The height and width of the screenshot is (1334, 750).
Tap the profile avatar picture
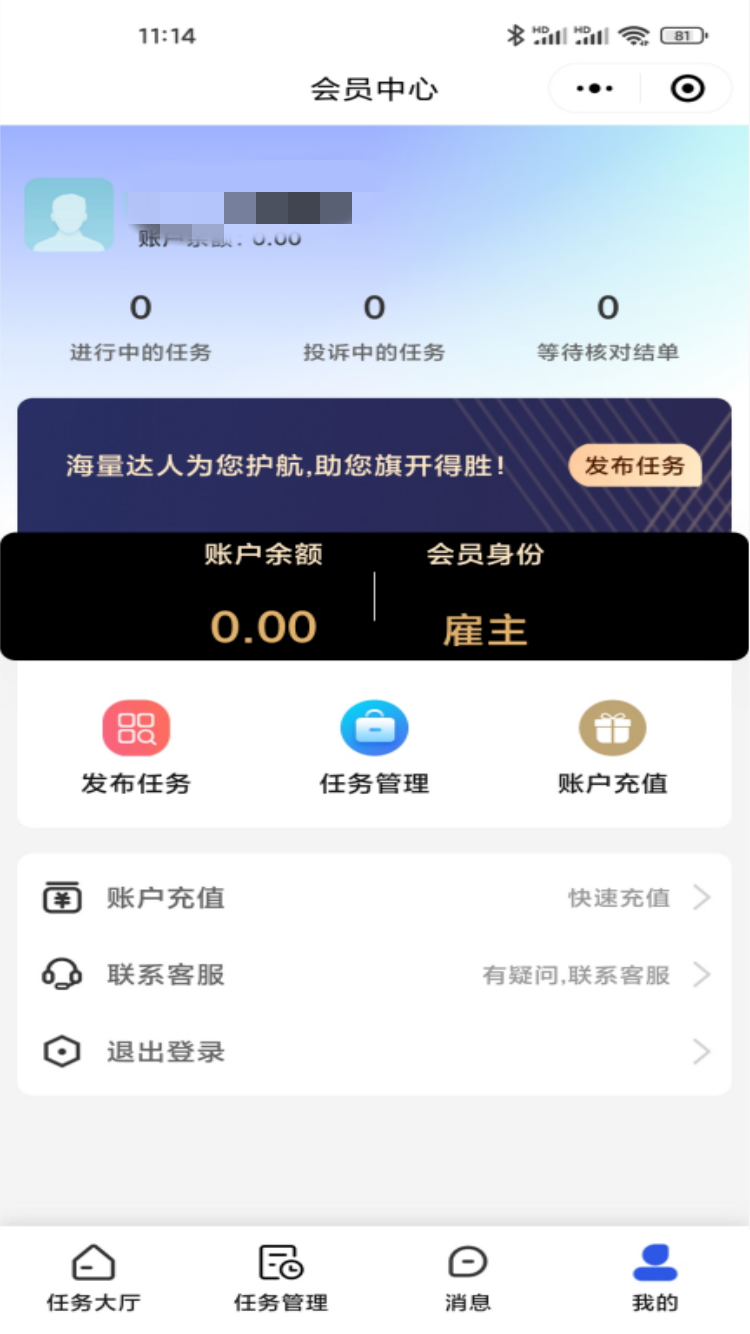(x=69, y=214)
